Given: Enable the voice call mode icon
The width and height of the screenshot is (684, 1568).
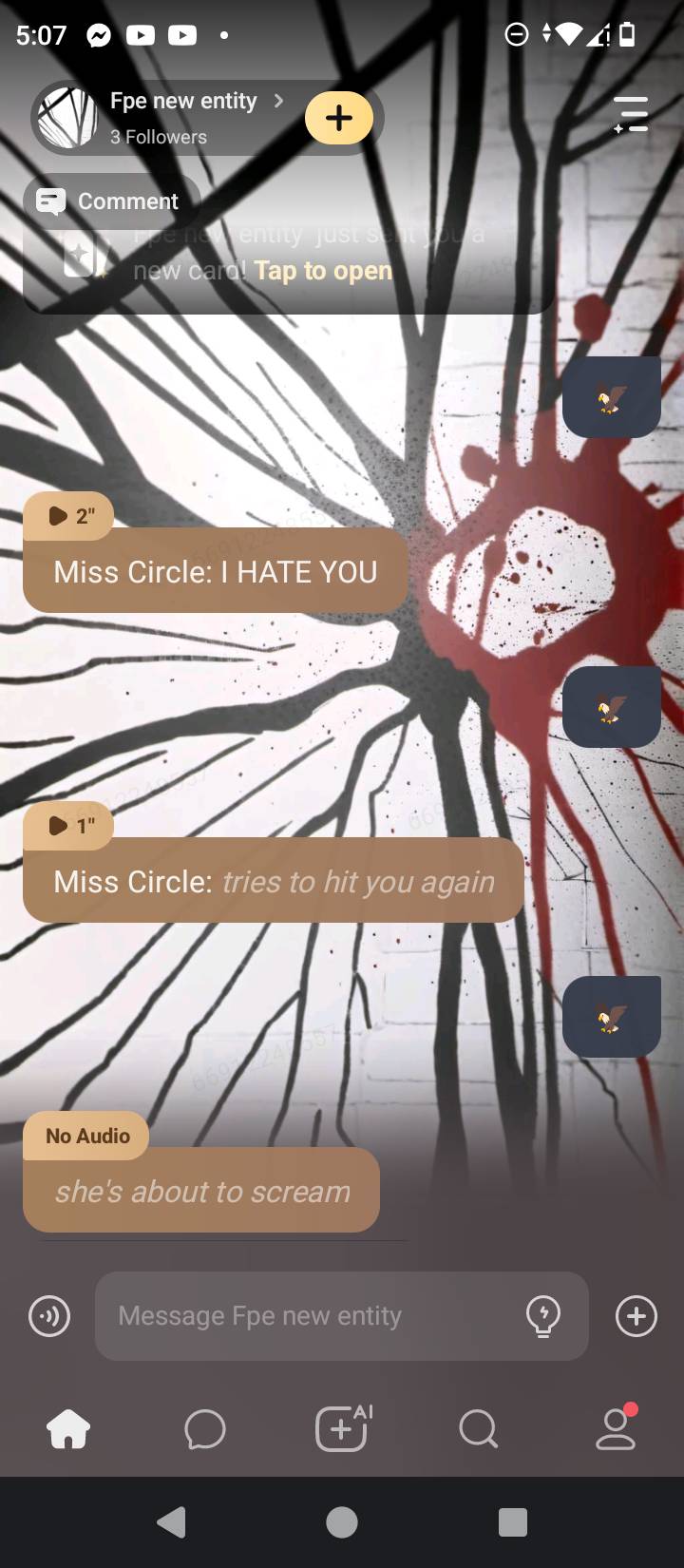Looking at the screenshot, I should point(49,1316).
